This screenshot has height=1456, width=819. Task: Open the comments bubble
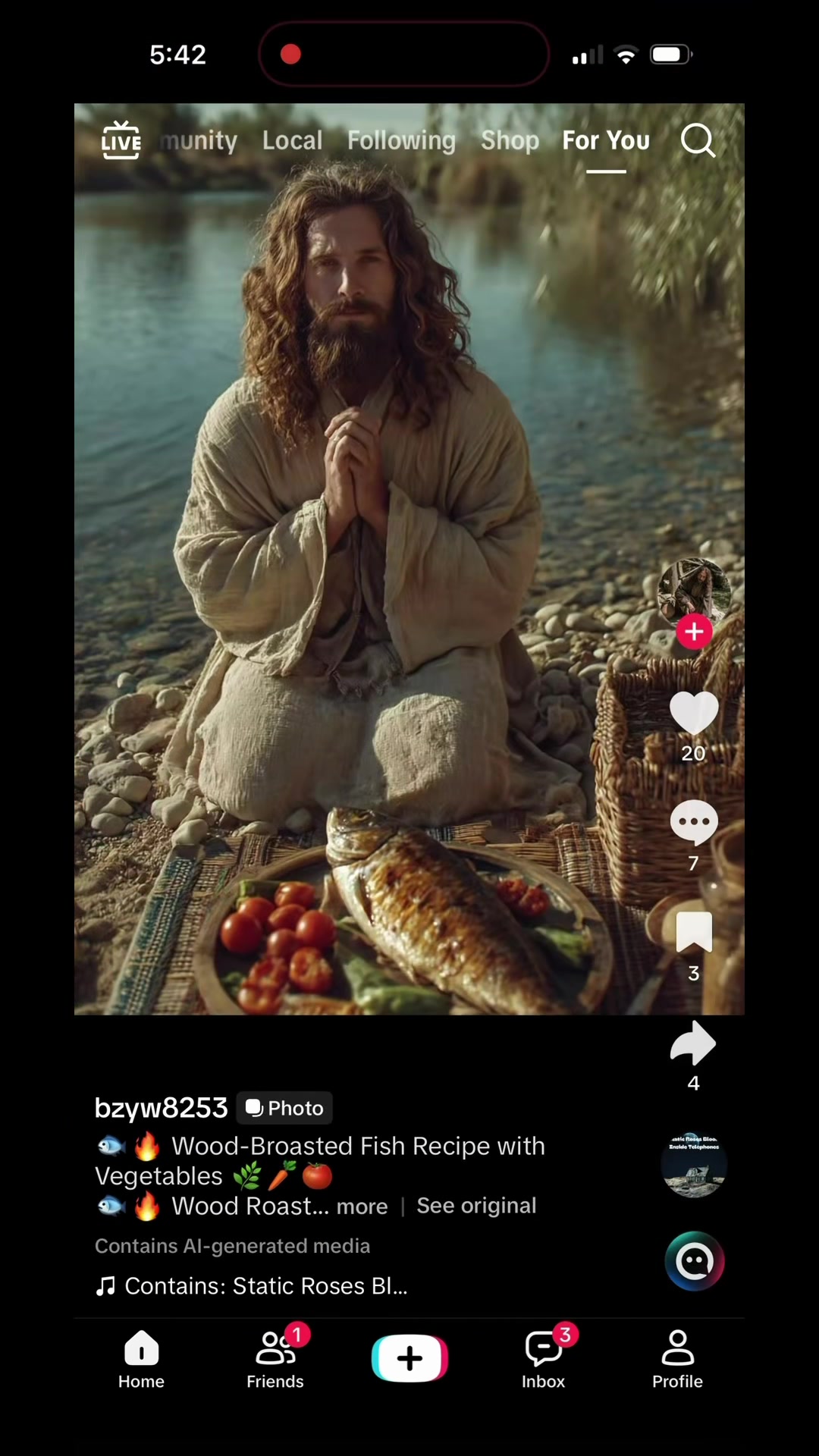[694, 822]
